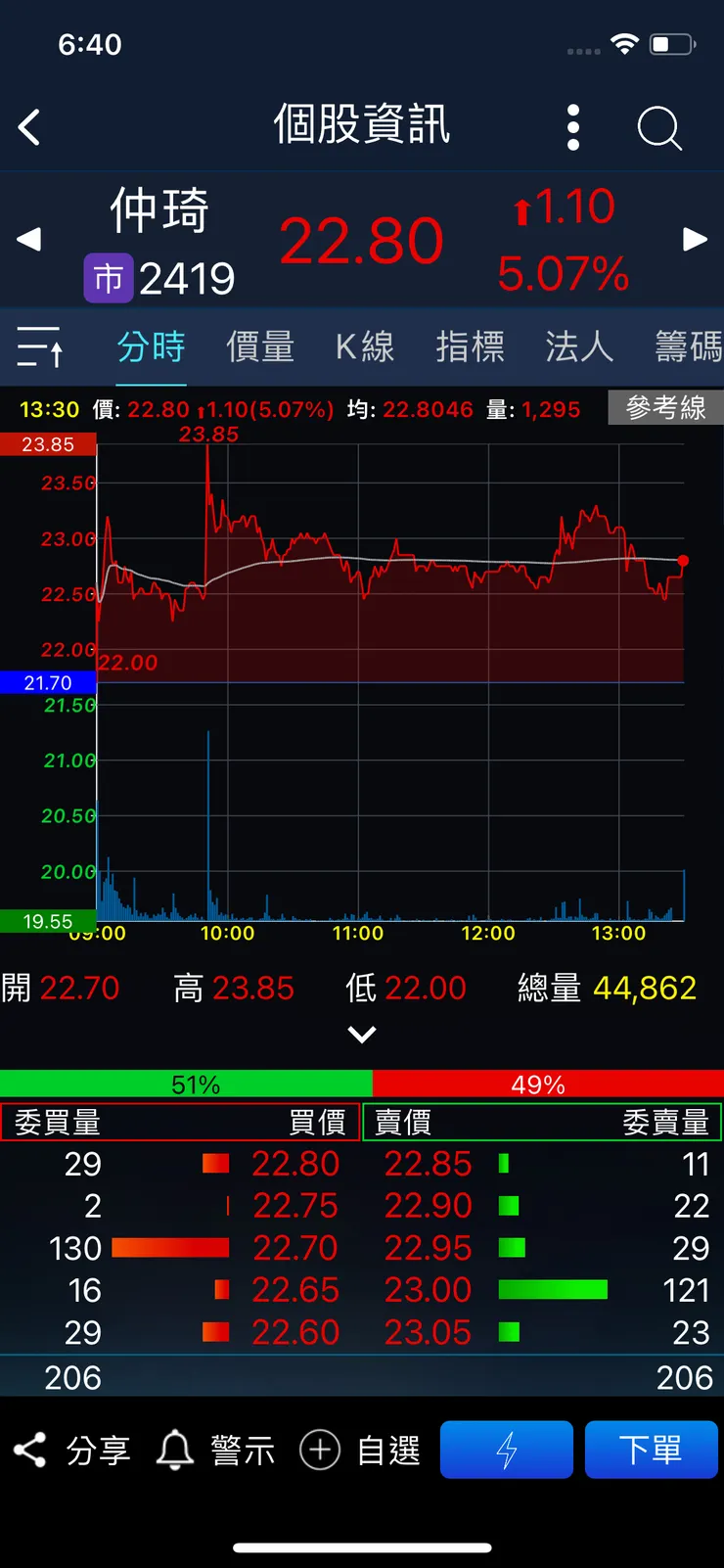Viewport: 724px width, 1568px height.
Task: Toggle the 參考線 reference line display
Action: [x=666, y=408]
